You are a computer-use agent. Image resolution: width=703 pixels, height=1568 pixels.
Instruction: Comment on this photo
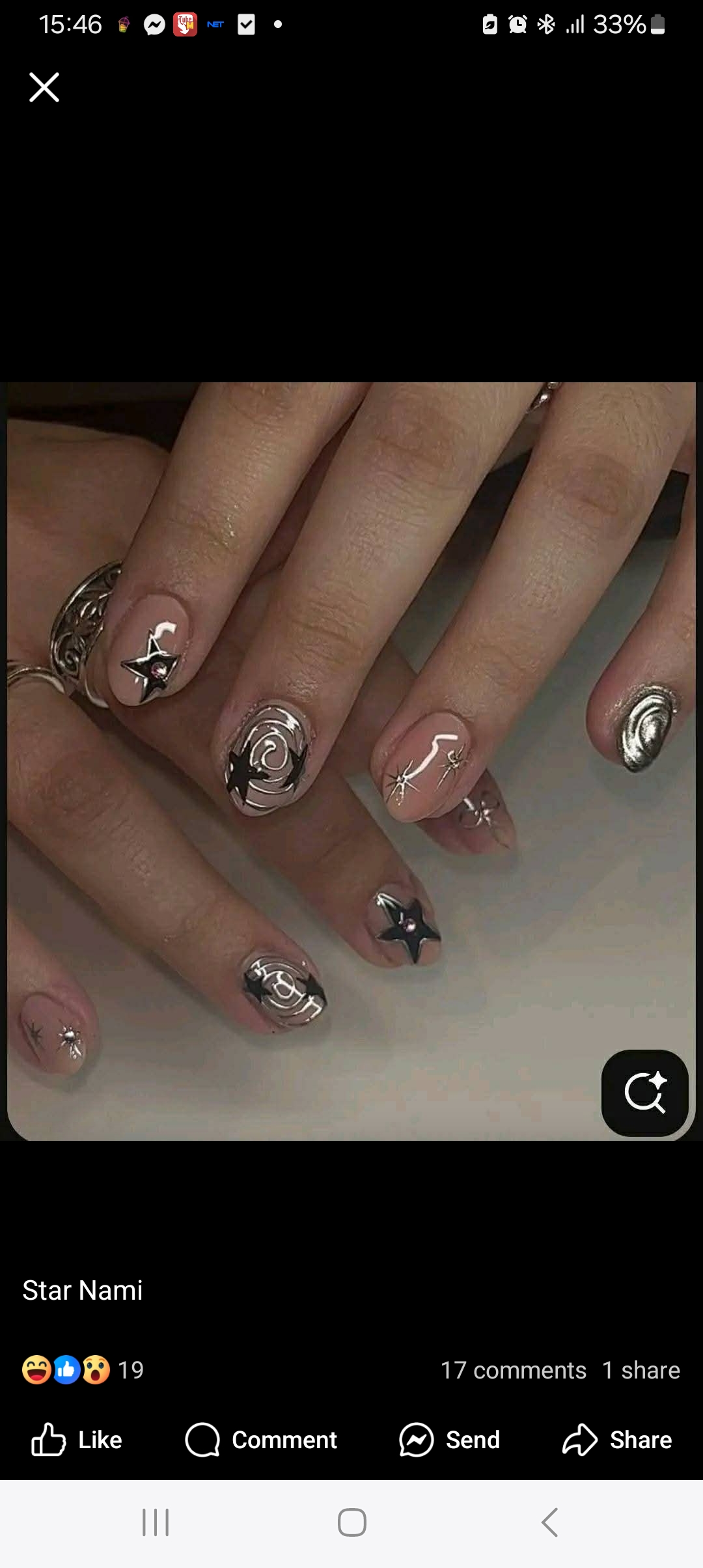tap(261, 1440)
